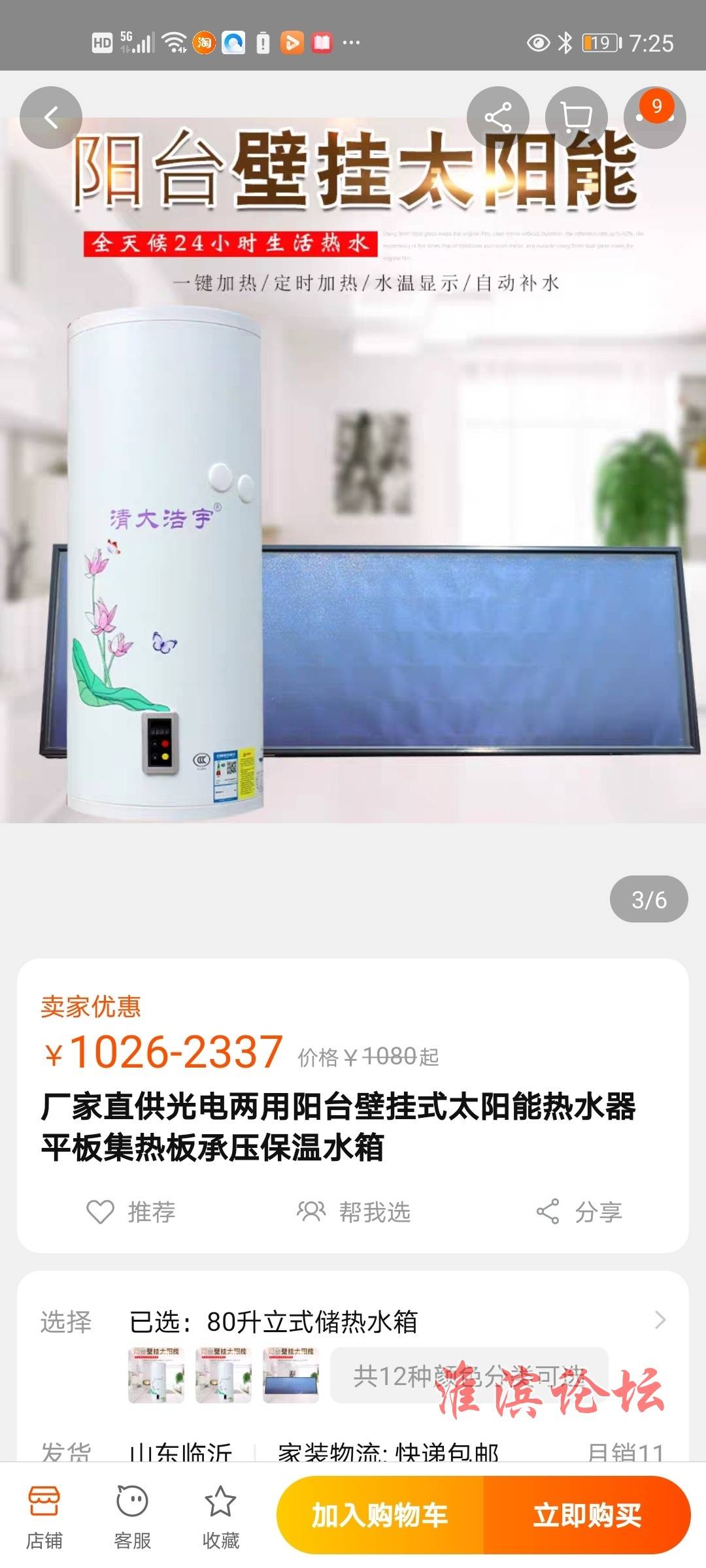This screenshot has width=706, height=1568.
Task: Open the 店铺 store page
Action: point(44,1517)
